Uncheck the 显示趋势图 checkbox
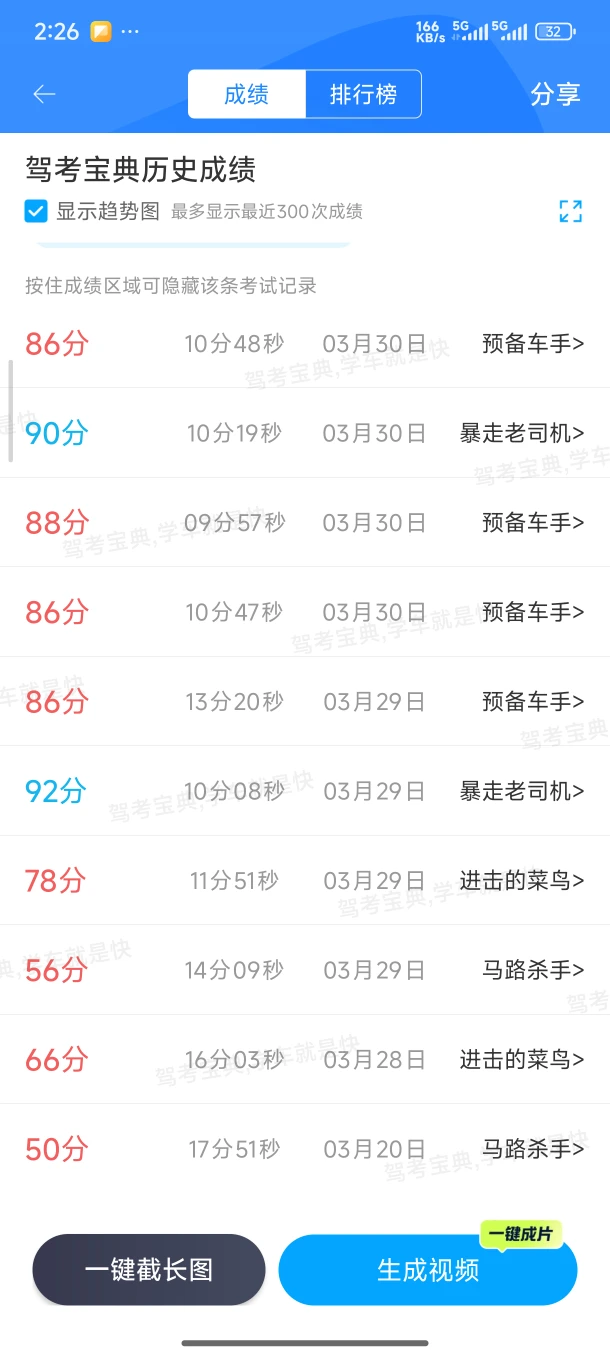This screenshot has height=1356, width=610. click(36, 211)
